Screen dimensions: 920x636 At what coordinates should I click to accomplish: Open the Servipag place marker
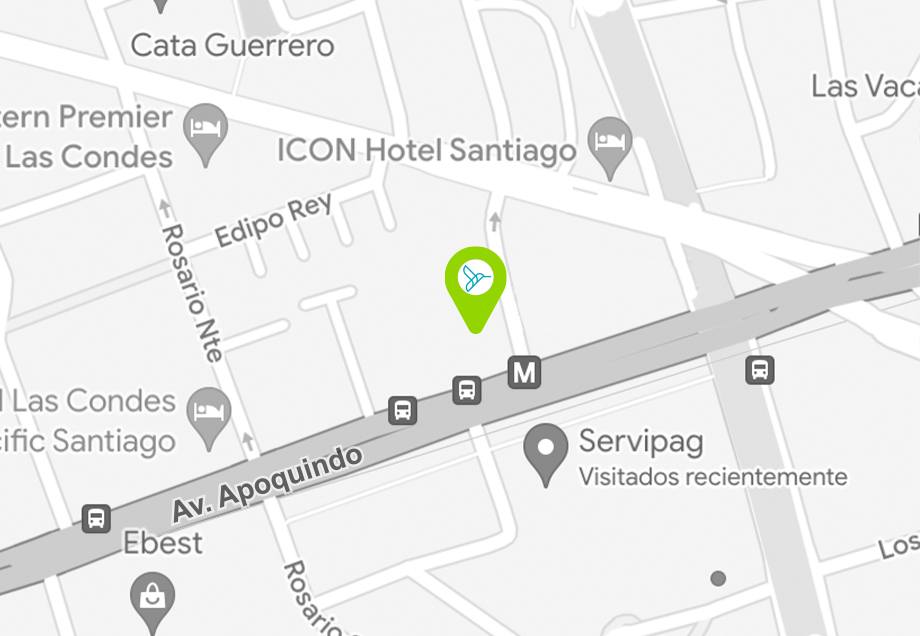point(546,451)
